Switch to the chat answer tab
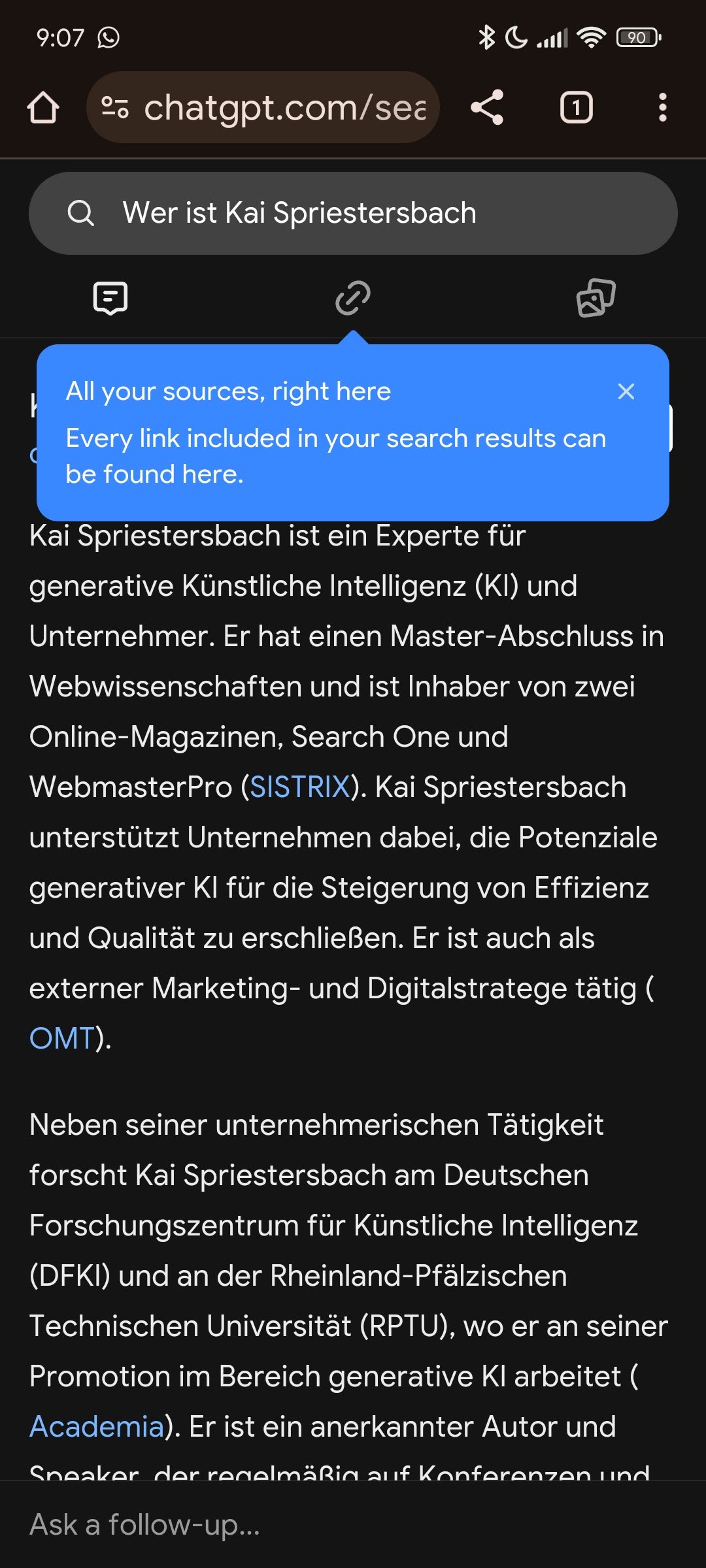This screenshot has width=706, height=1568. pos(110,298)
